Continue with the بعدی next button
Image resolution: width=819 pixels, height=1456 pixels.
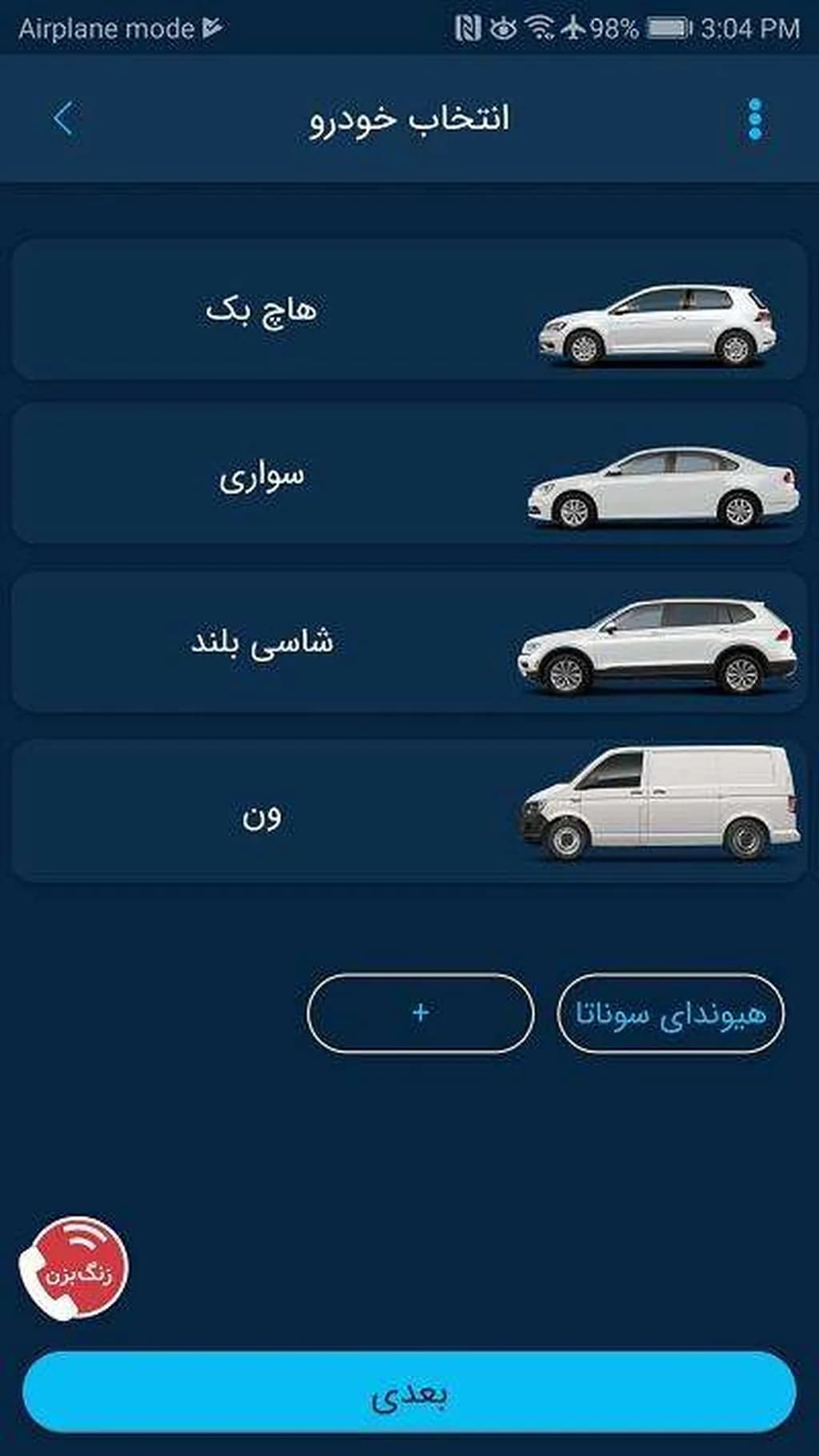[409, 1393]
